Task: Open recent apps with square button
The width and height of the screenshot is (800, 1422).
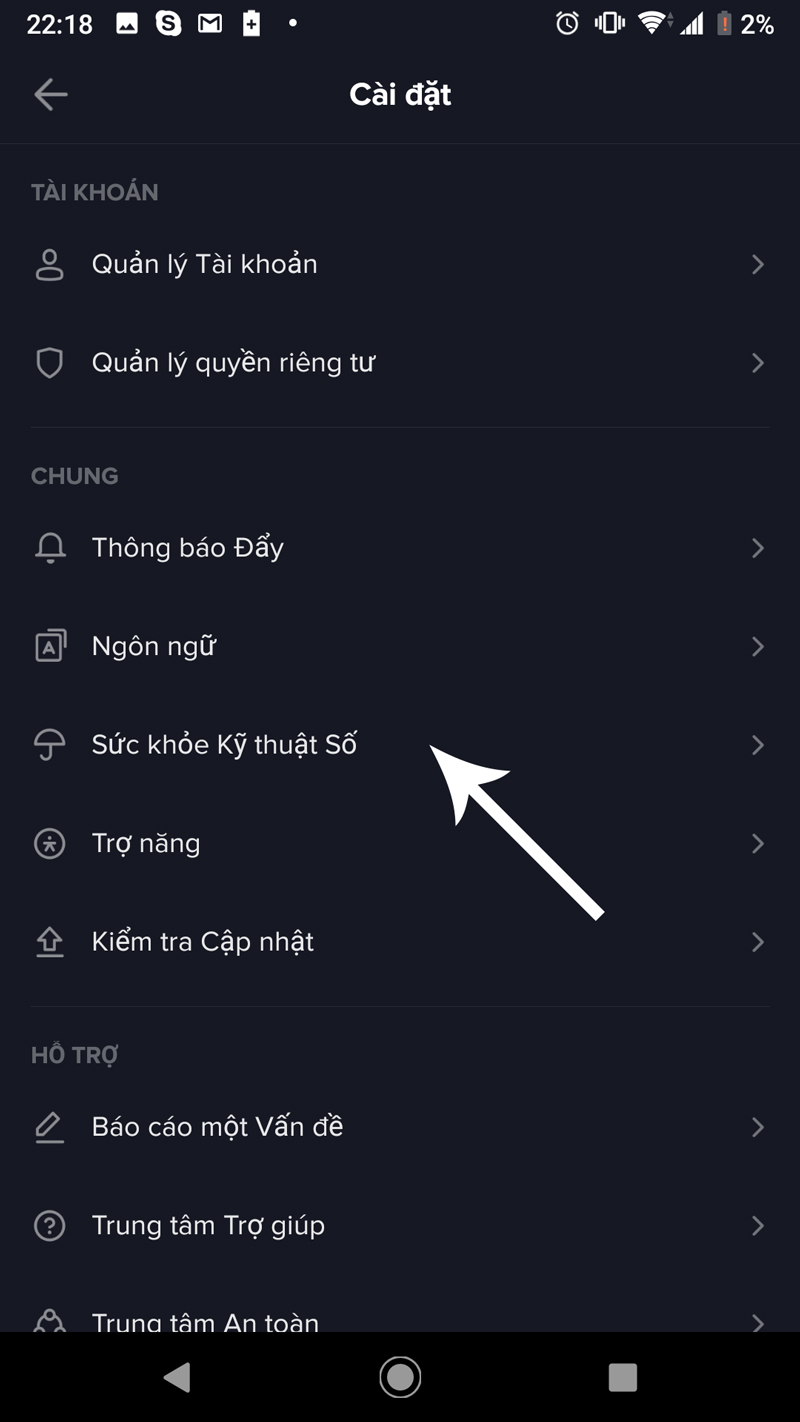Action: [622, 1377]
